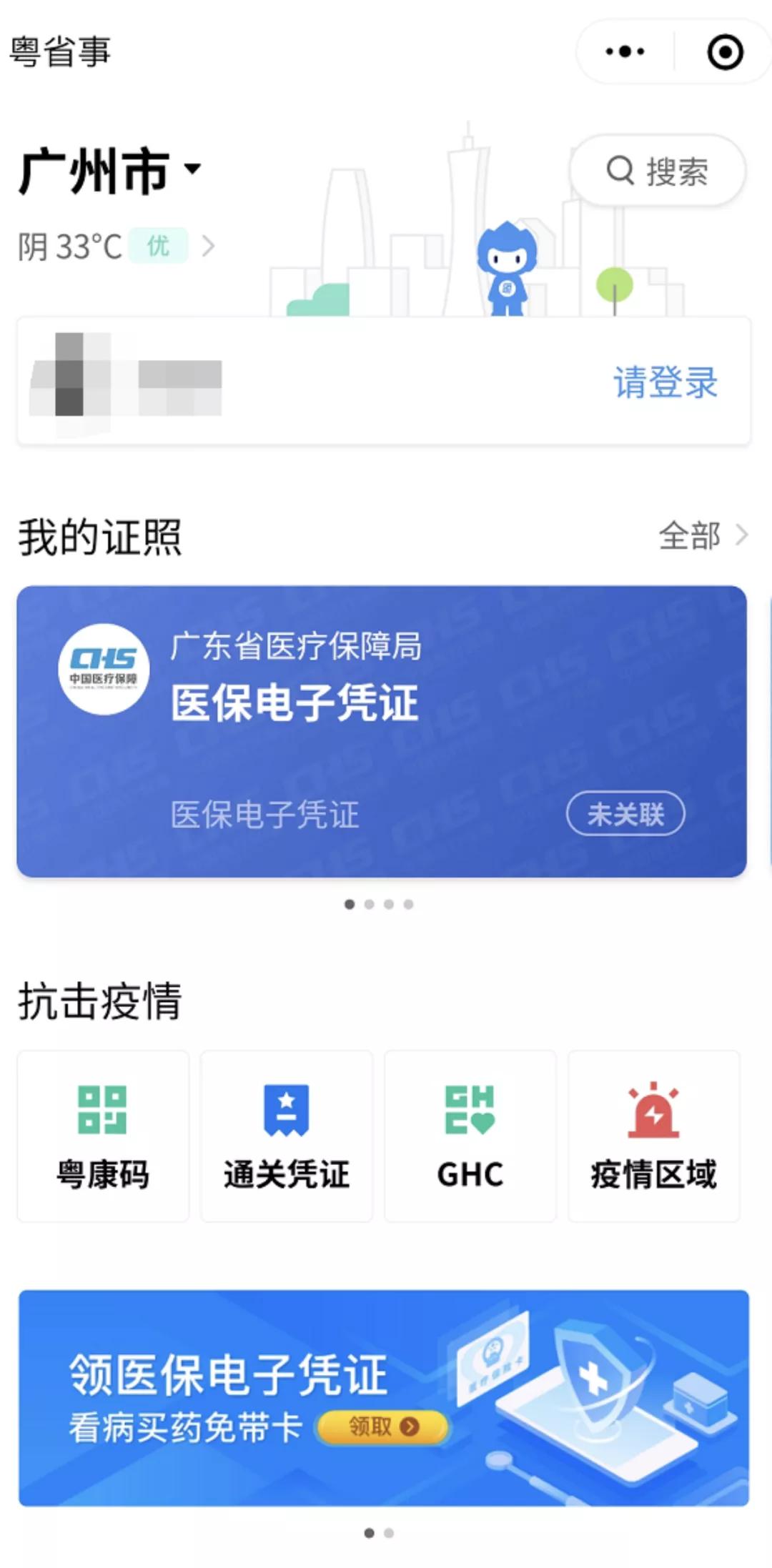Close the mini-program via circle button
Image resolution: width=772 pixels, height=1568 pixels.
tap(724, 51)
